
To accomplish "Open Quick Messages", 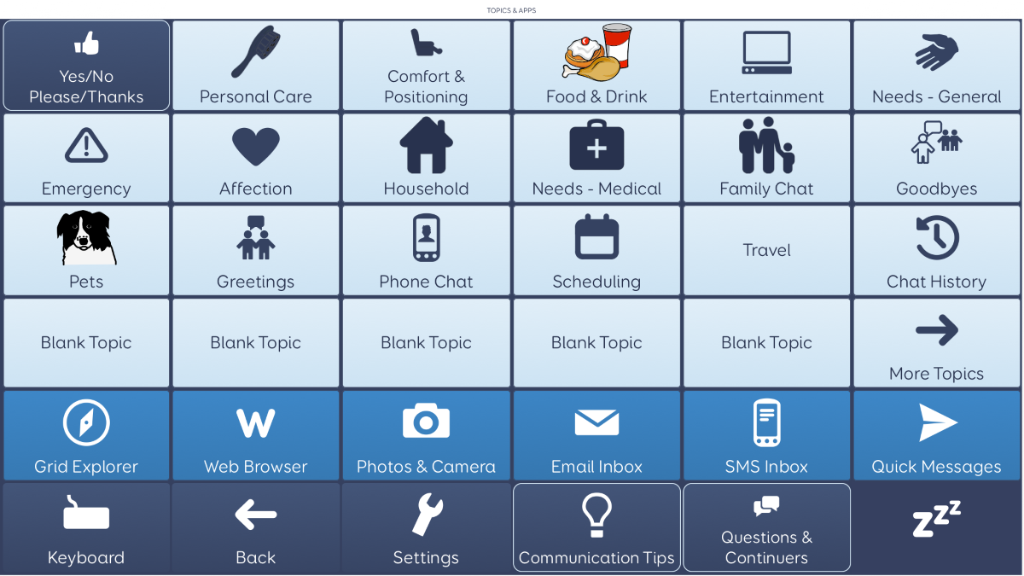I will (937, 436).
